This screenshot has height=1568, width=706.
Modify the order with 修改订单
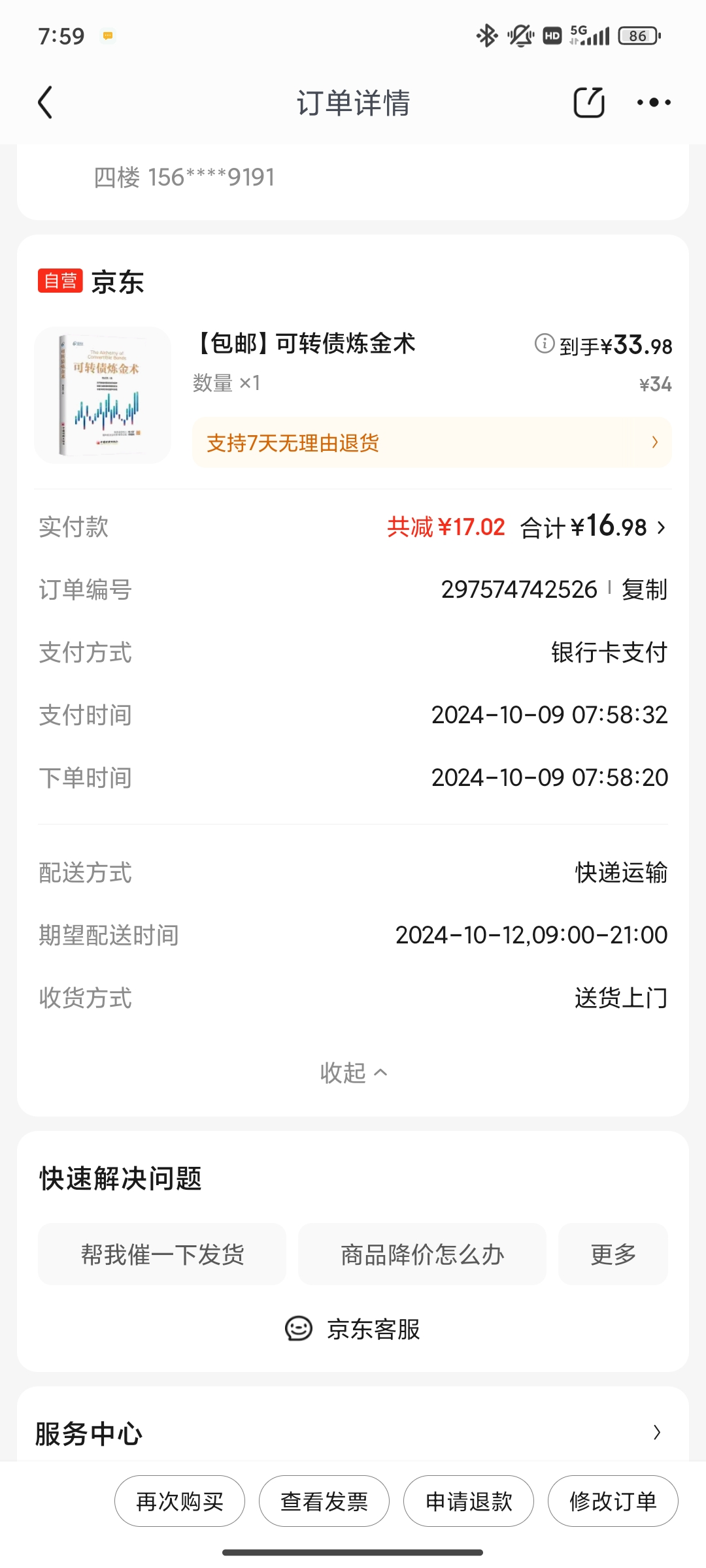tap(613, 1501)
